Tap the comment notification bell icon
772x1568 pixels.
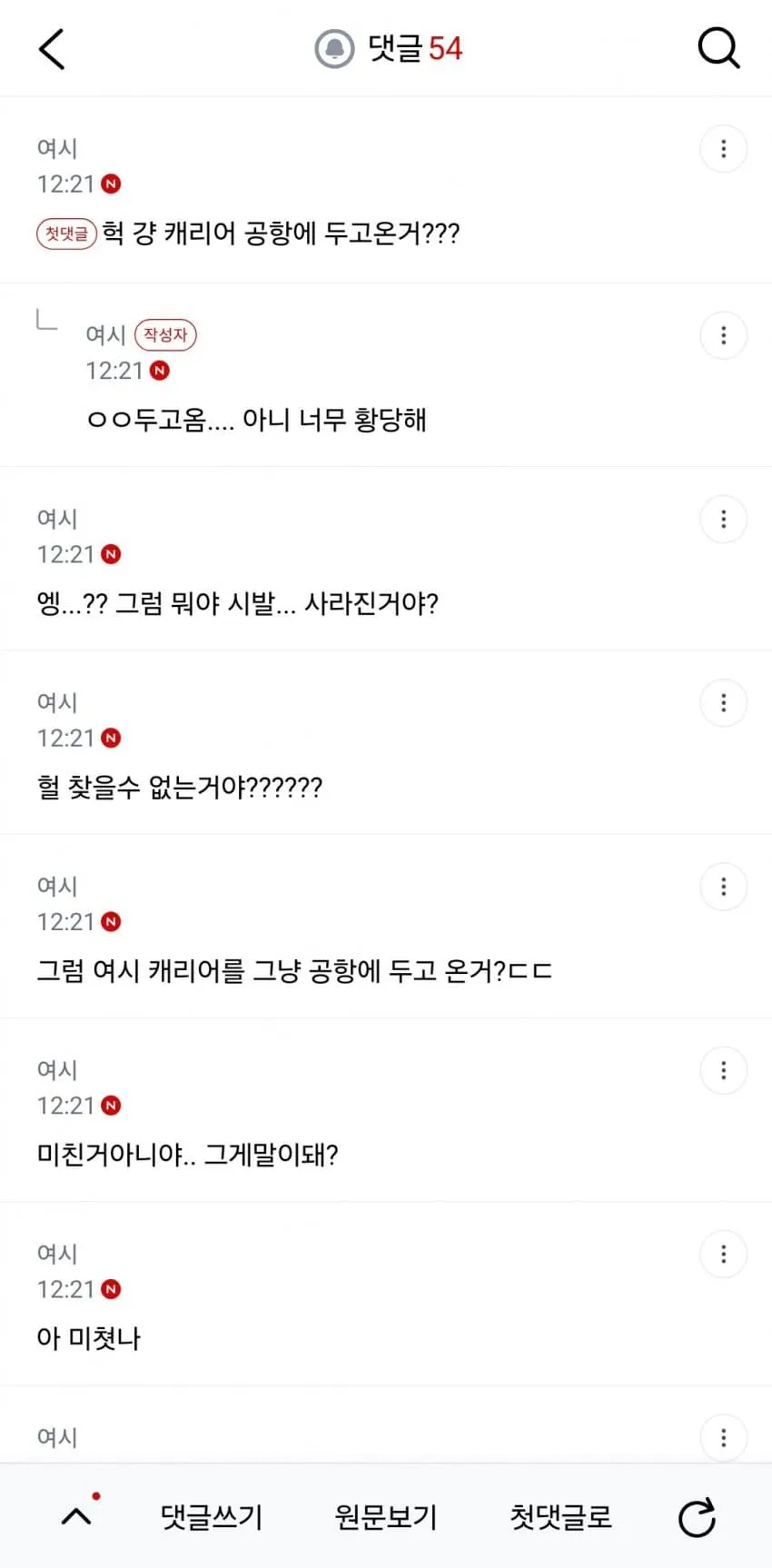(334, 49)
